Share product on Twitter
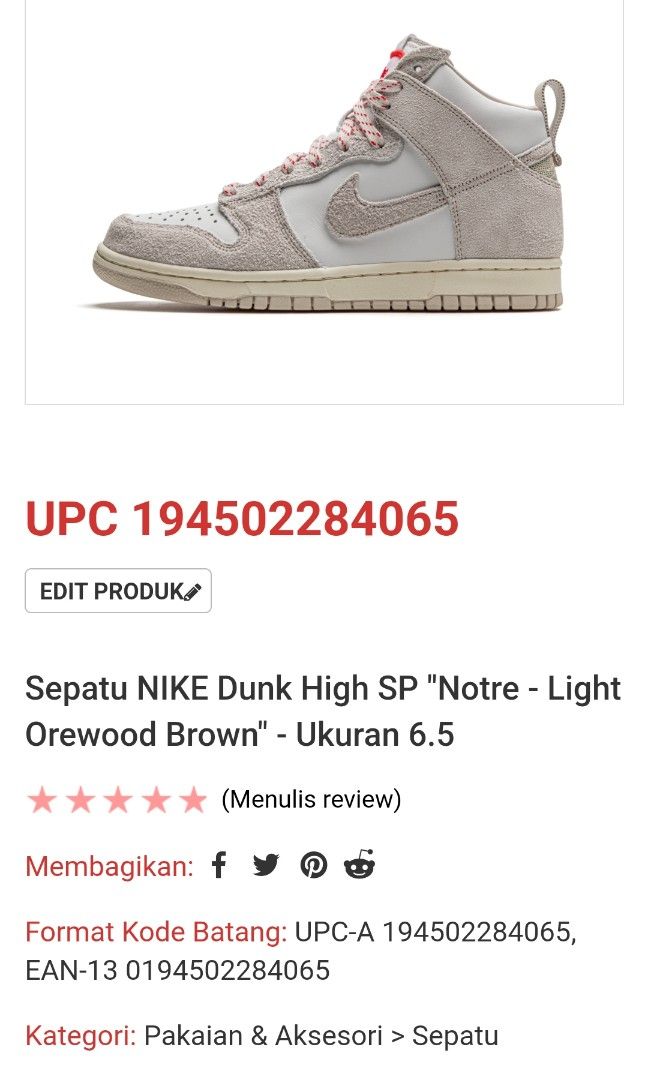This screenshot has height=1080, width=648. (x=266, y=865)
